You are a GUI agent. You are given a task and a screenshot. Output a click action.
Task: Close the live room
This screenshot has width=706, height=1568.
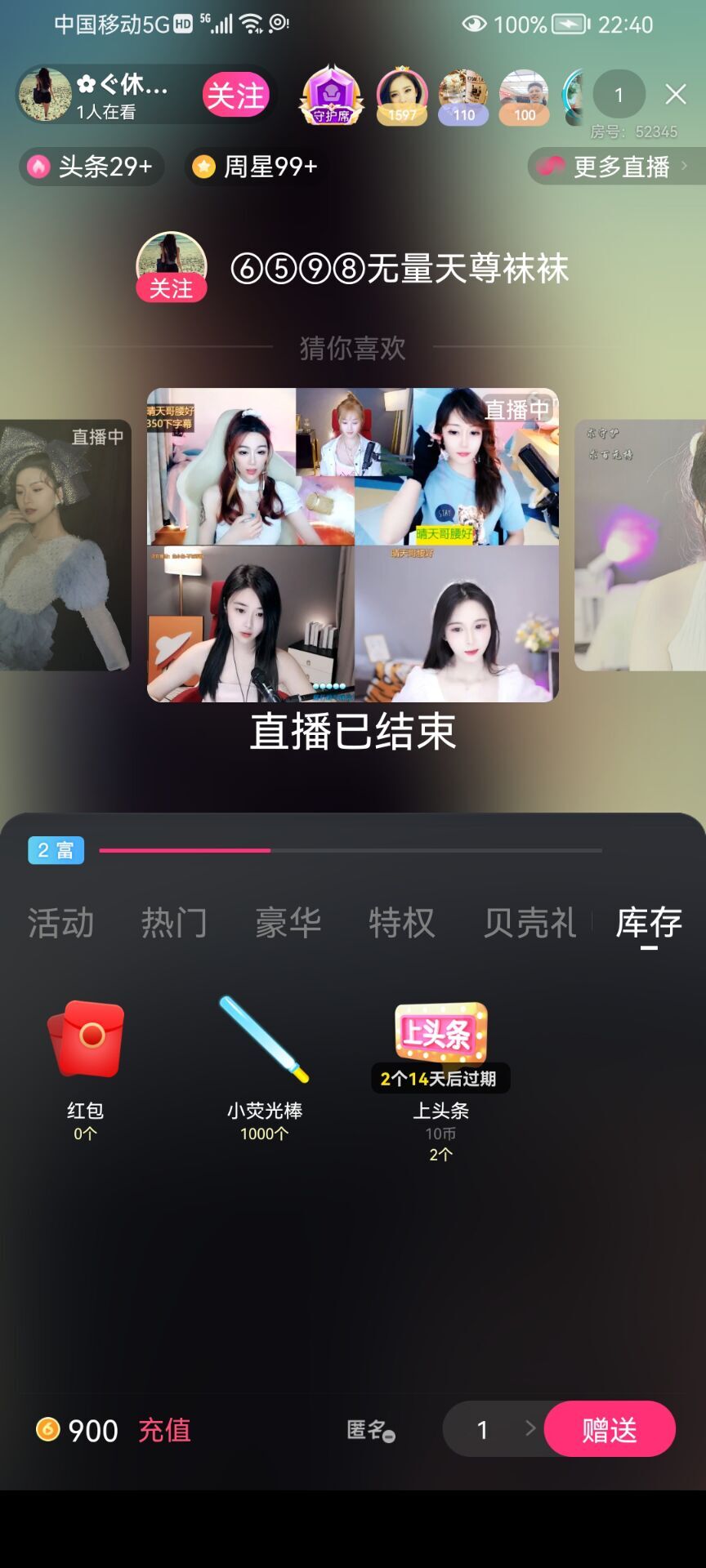pyautogui.click(x=675, y=95)
